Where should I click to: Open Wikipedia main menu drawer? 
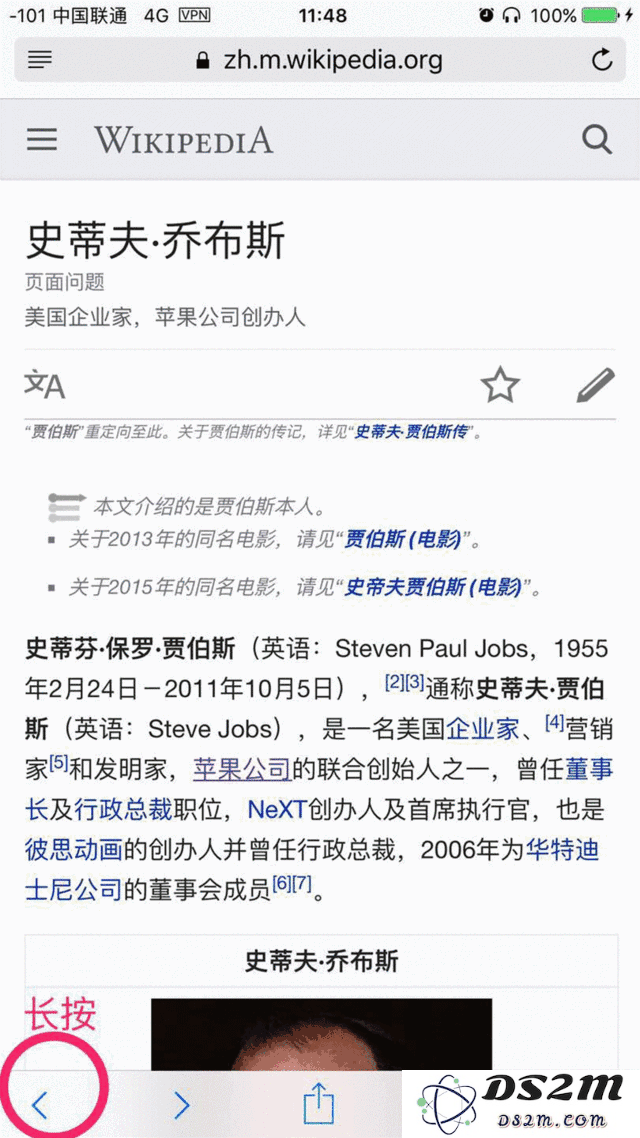[41, 140]
